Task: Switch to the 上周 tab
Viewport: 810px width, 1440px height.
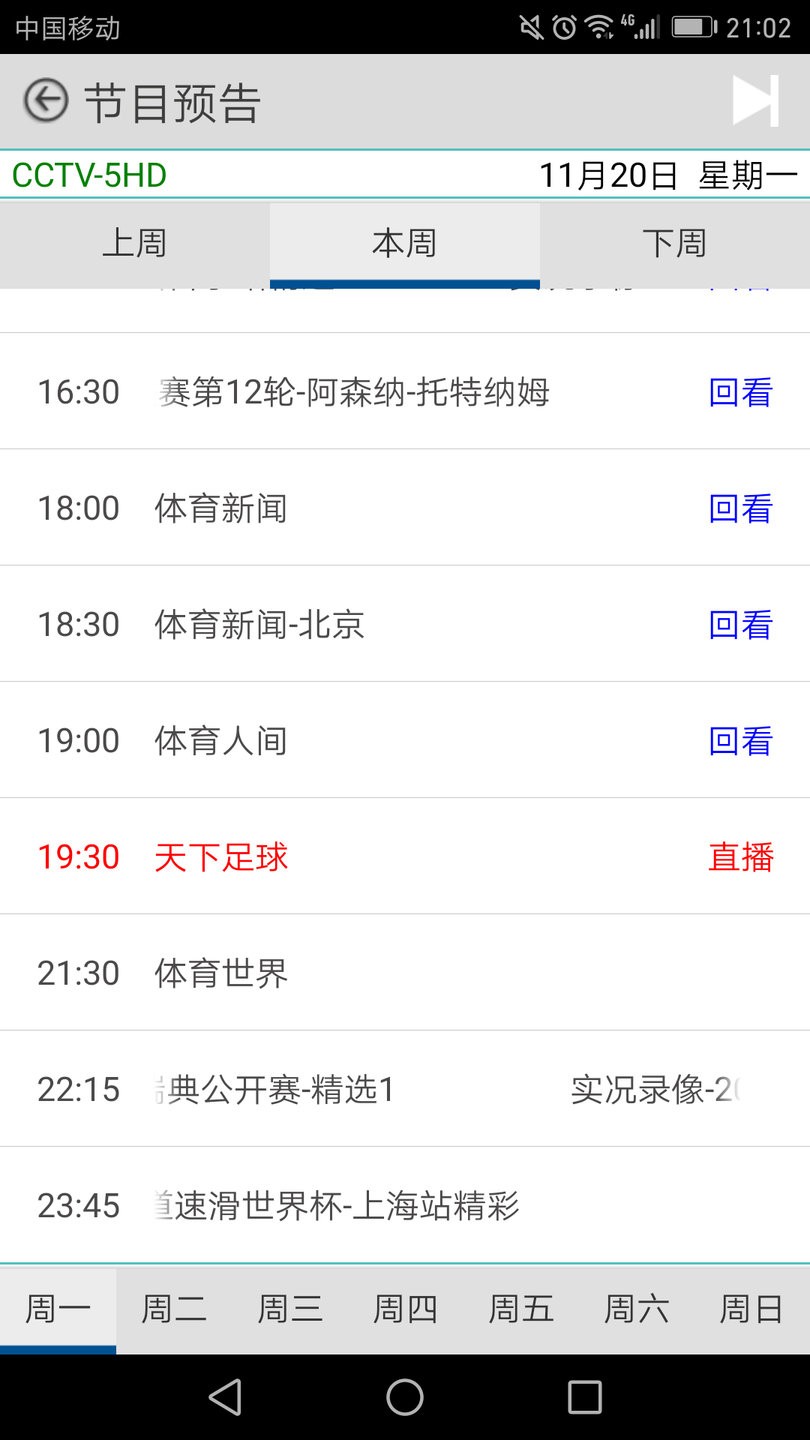Action: [135, 243]
